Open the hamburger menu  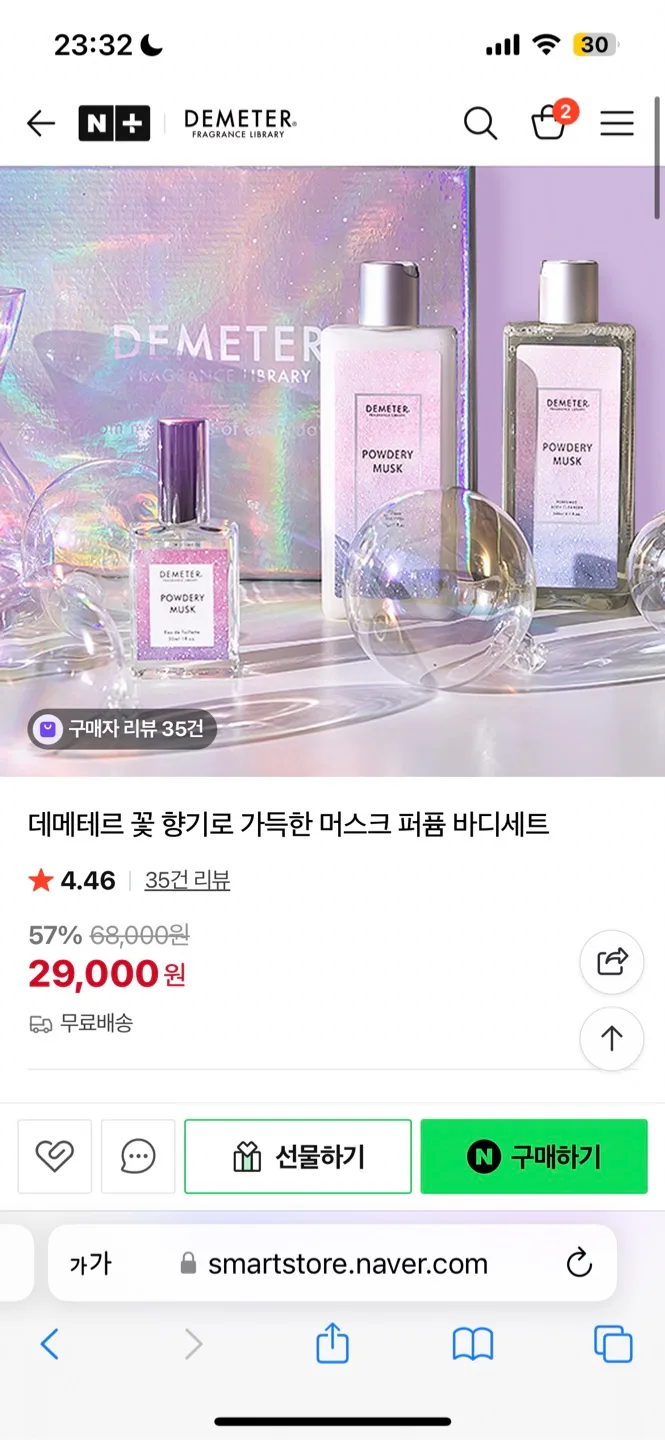(x=617, y=123)
